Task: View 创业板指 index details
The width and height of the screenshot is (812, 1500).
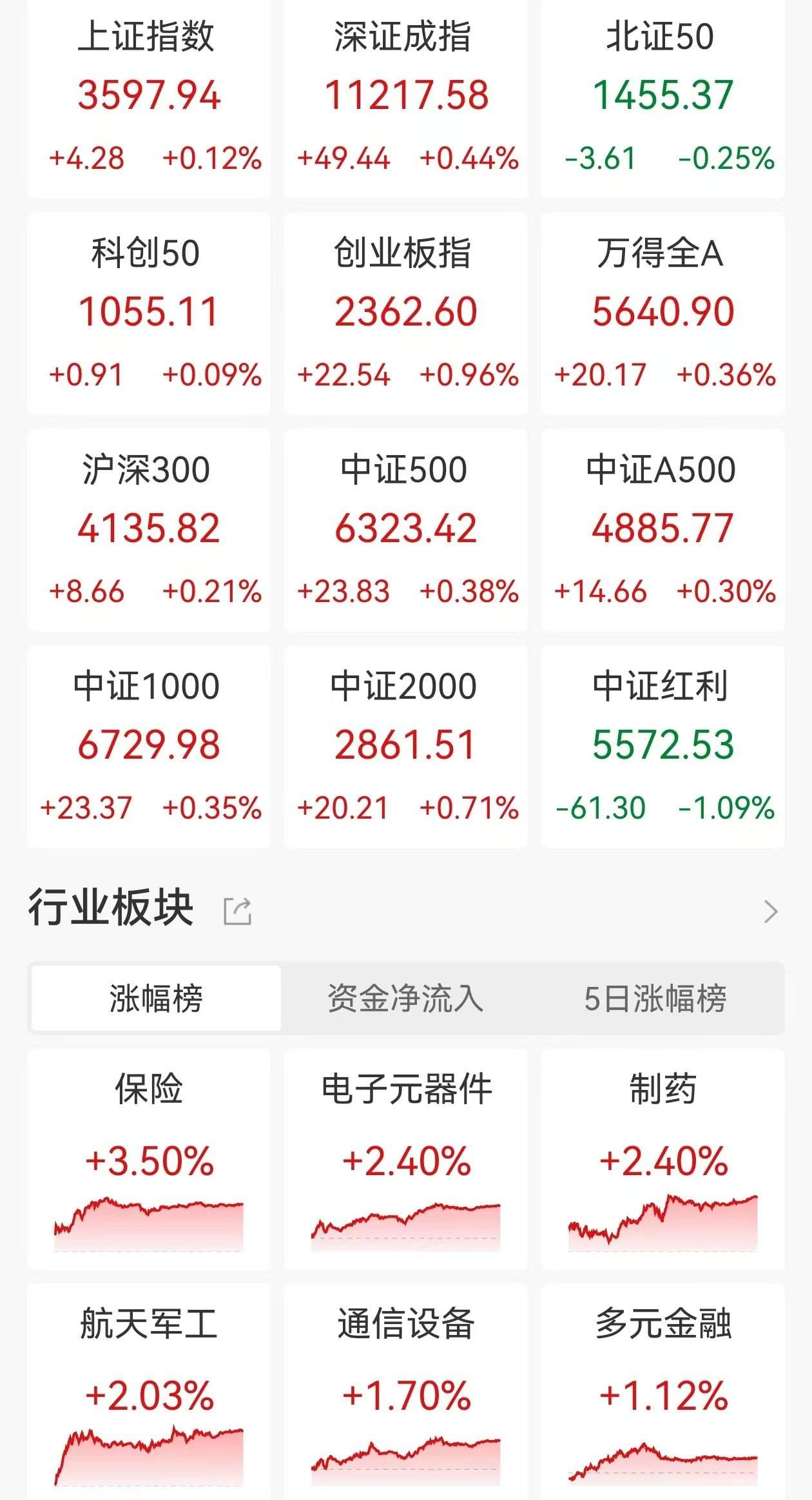Action: pos(406,313)
